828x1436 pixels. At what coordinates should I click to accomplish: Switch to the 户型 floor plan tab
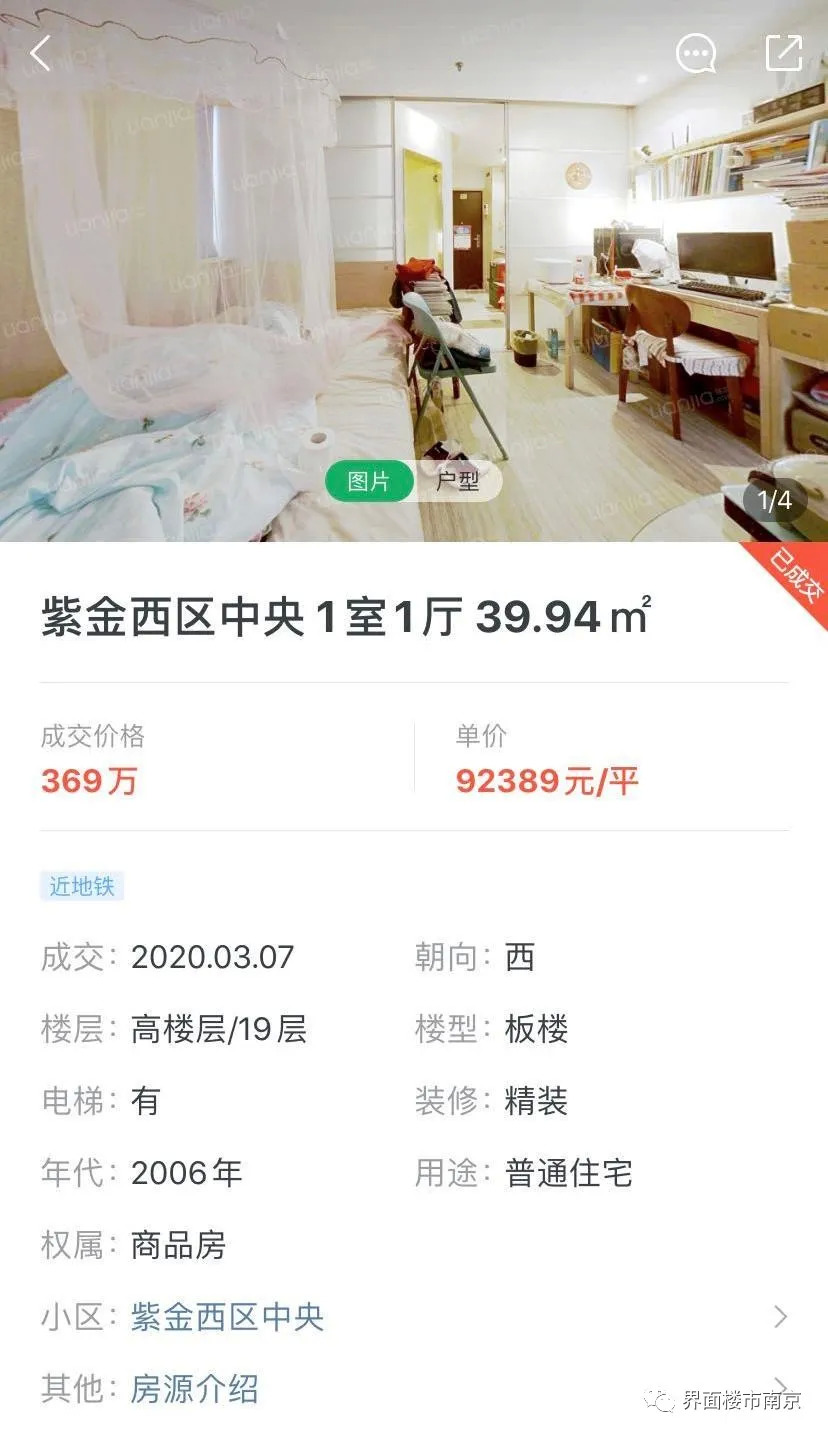[458, 482]
